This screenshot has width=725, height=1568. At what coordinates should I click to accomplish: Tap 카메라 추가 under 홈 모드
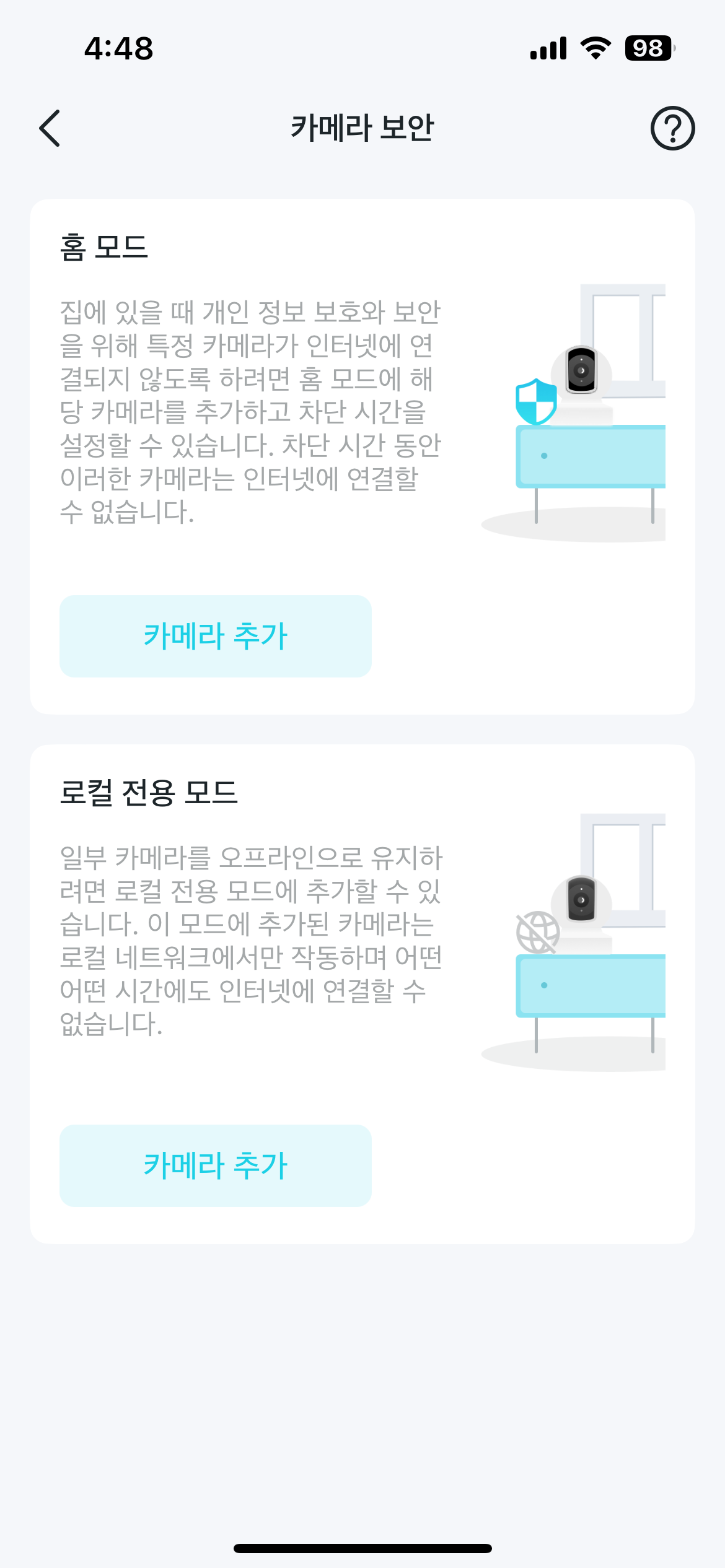216,636
